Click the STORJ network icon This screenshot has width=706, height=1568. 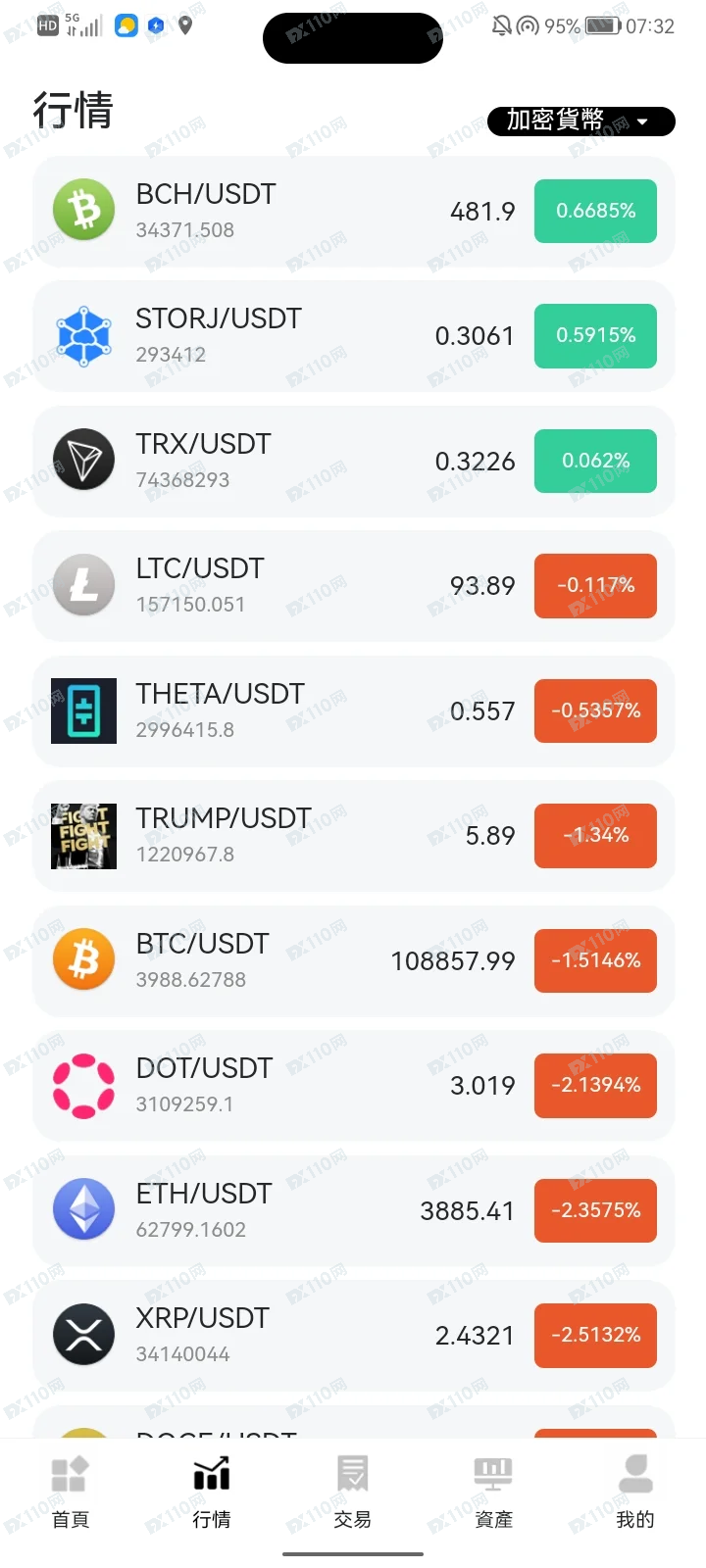coord(83,336)
